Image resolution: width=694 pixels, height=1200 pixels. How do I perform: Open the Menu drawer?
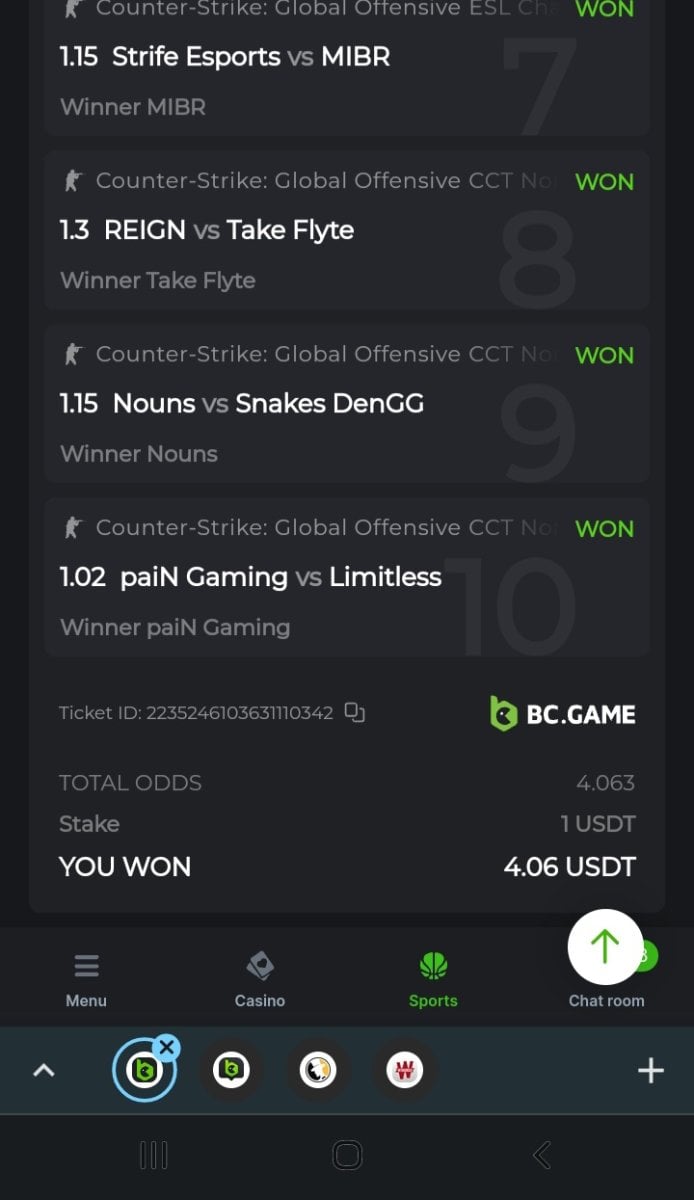click(86, 980)
